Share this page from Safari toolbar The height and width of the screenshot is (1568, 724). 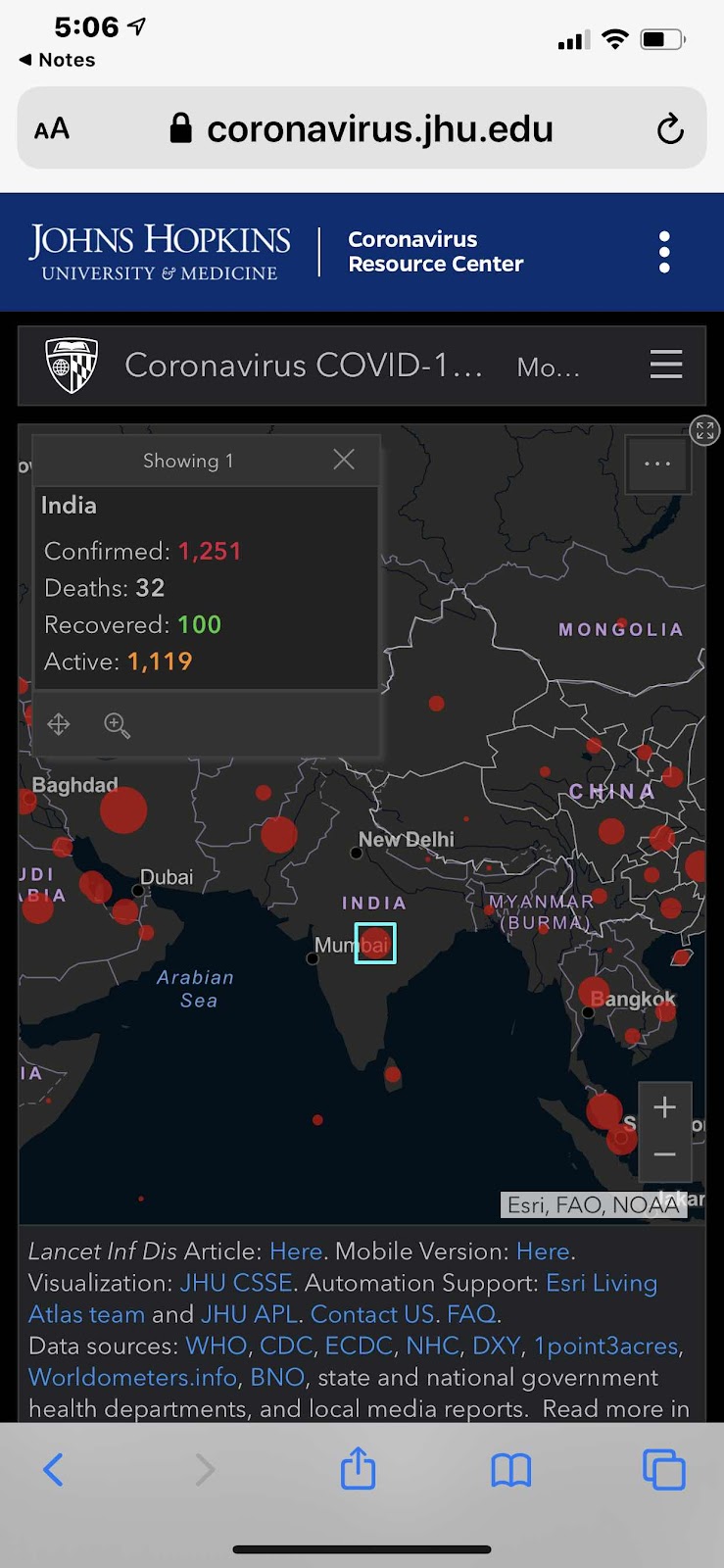pyautogui.click(x=358, y=1469)
